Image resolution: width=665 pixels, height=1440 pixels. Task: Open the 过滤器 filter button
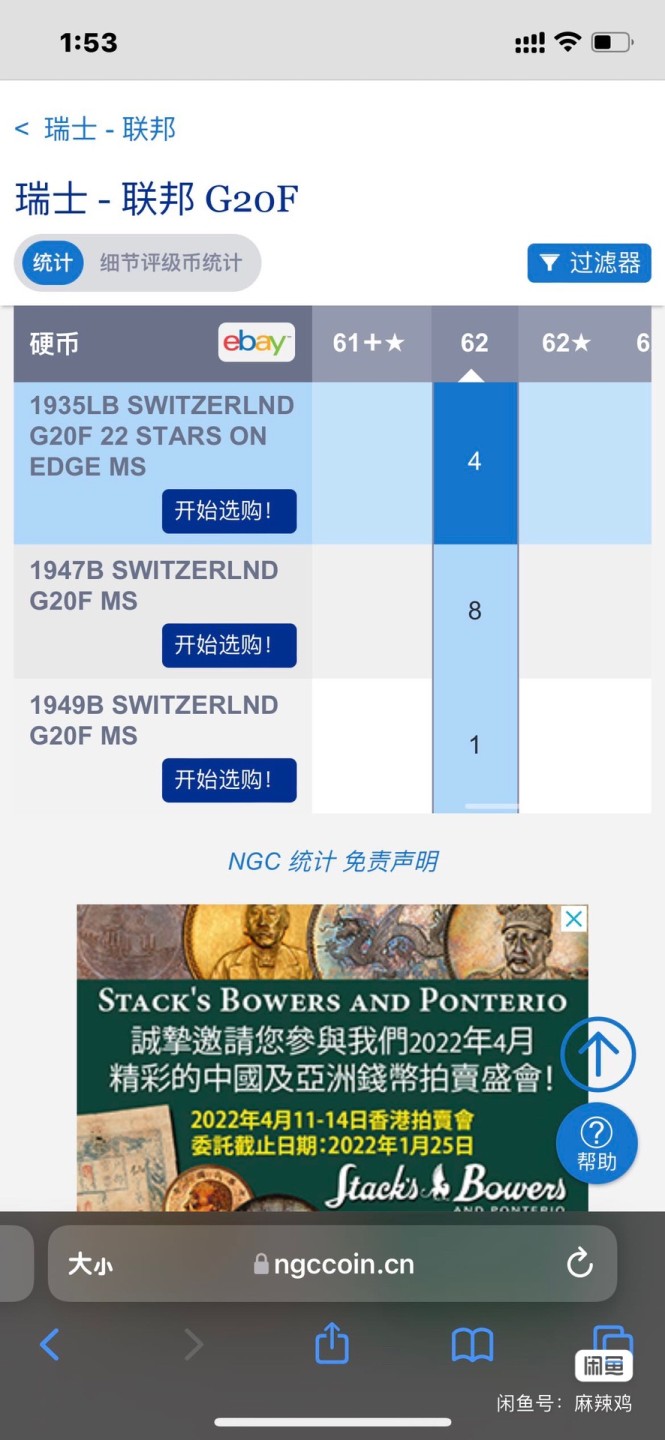tap(589, 263)
